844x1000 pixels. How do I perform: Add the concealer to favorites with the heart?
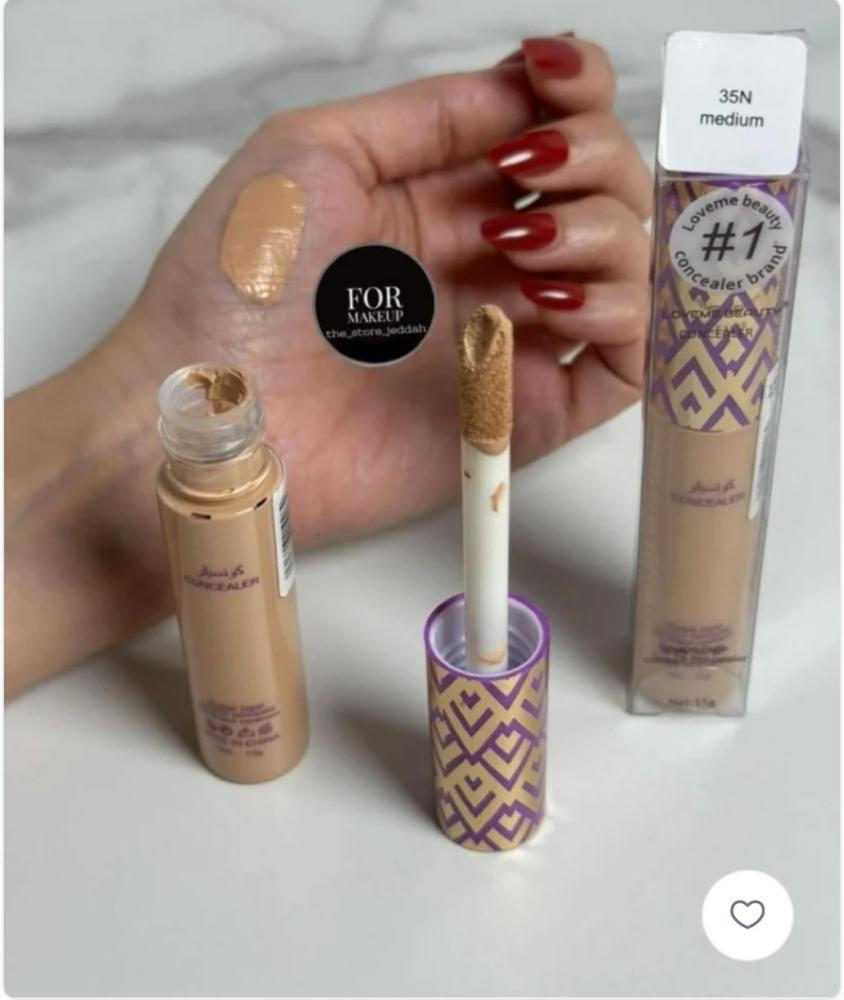pyautogui.click(x=747, y=914)
